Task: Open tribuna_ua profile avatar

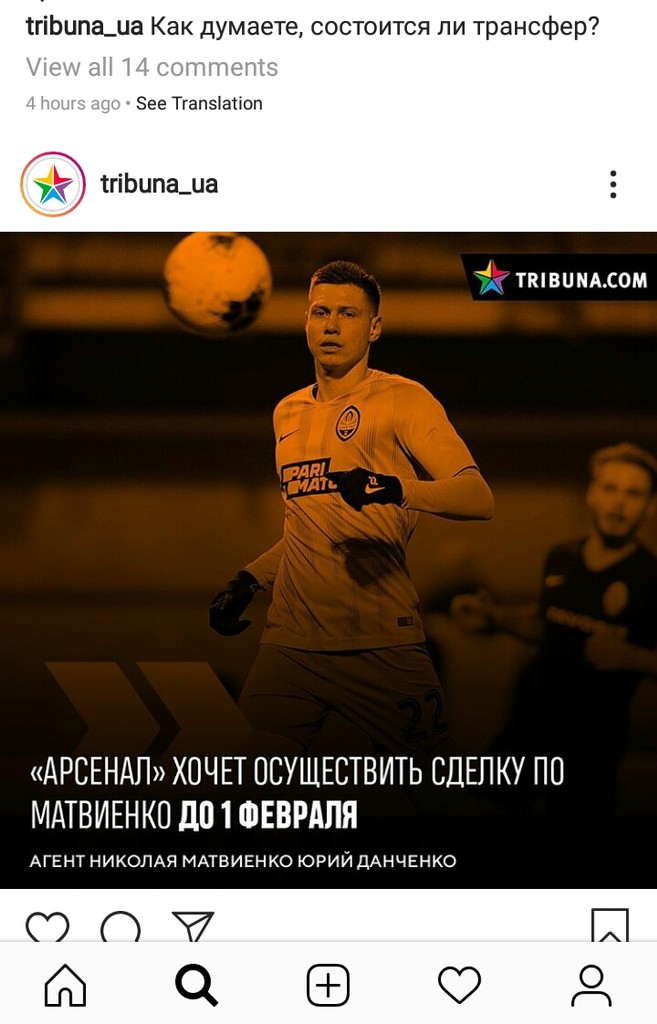Action: [x=53, y=184]
